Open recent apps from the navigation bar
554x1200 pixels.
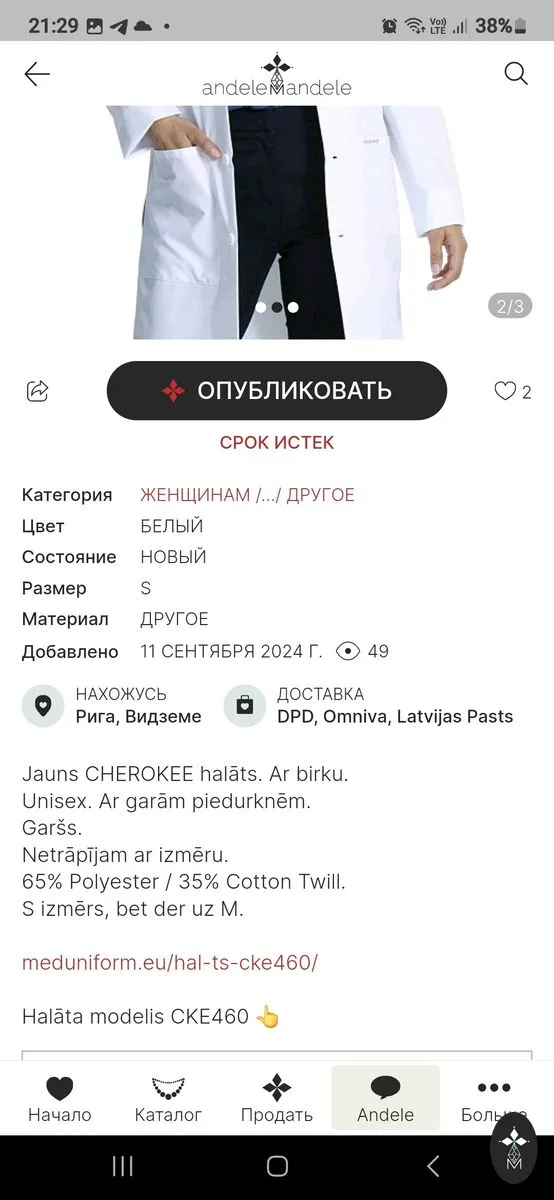(x=123, y=1166)
